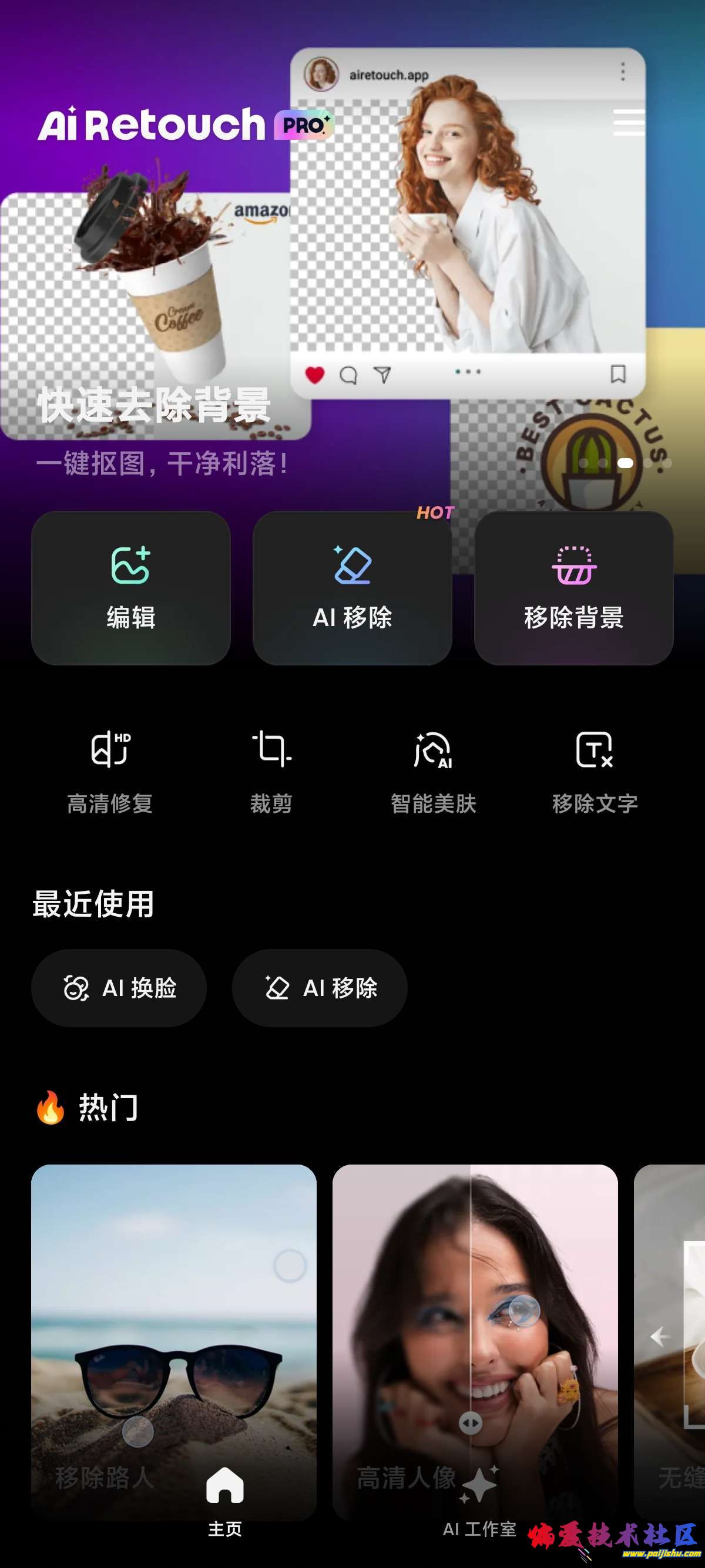Open 智能美肤 smart skin tool
Viewport: 705px width, 1568px height.
pos(432,772)
